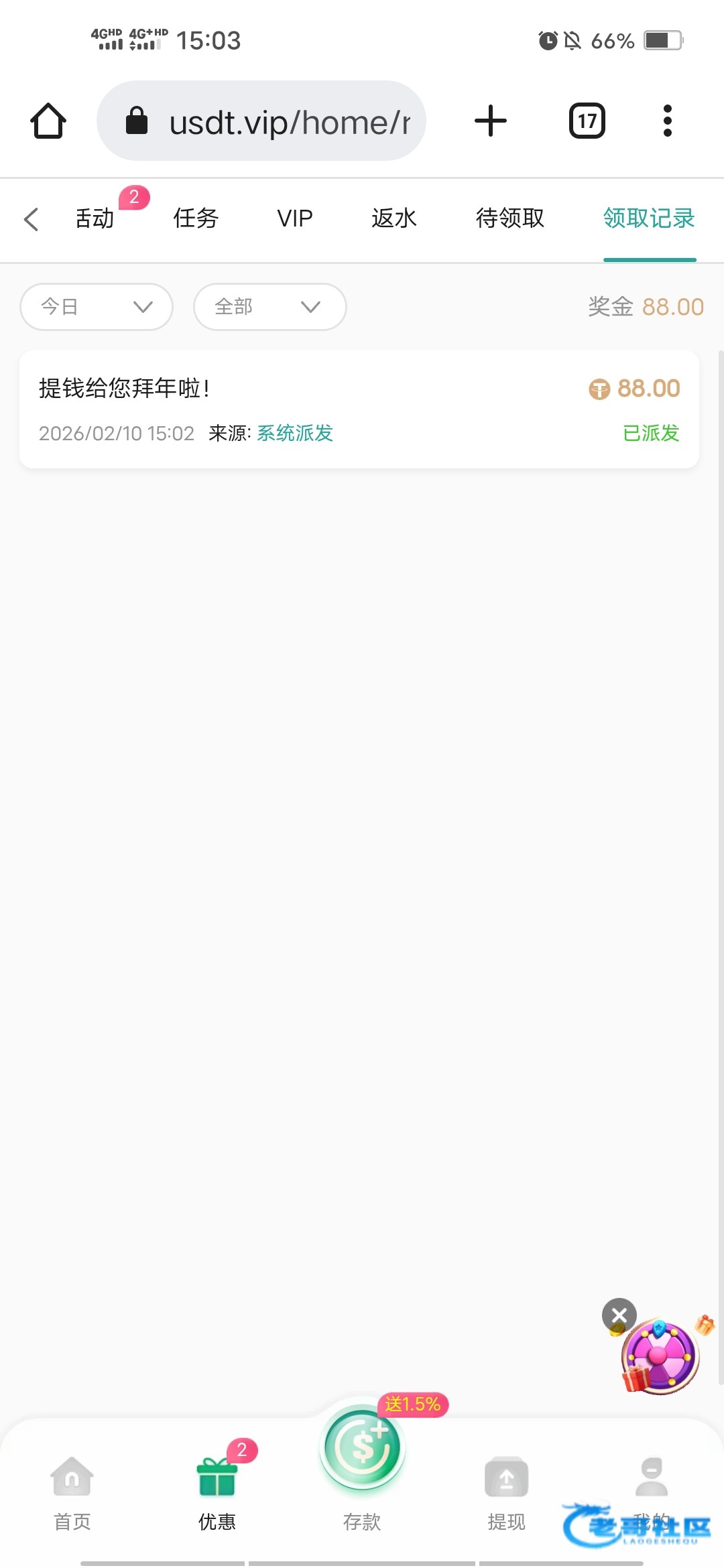Open the VIP tab
Image resolution: width=724 pixels, height=1568 pixels.
click(x=295, y=218)
